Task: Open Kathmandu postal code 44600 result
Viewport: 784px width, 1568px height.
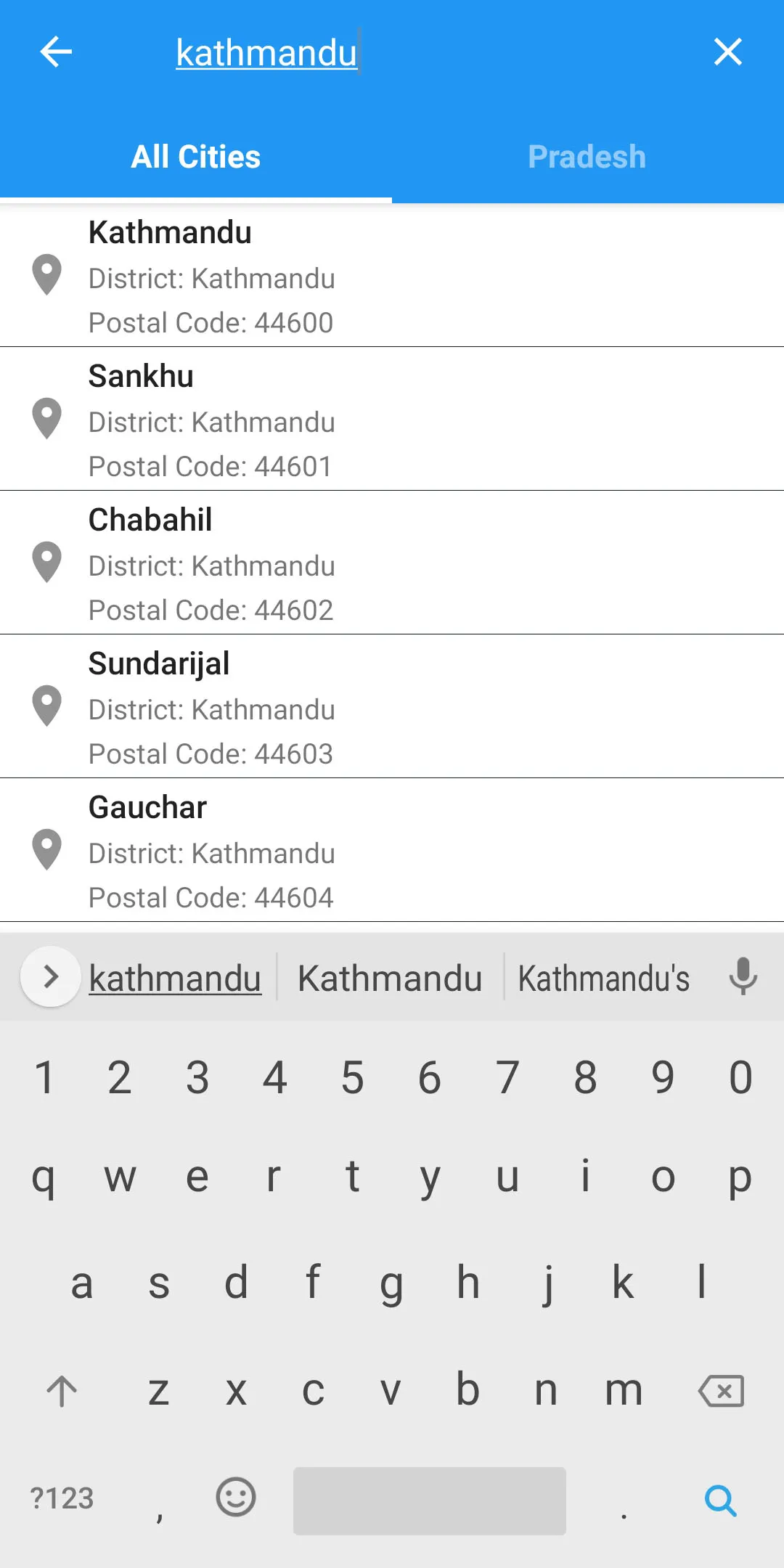Action: (392, 276)
